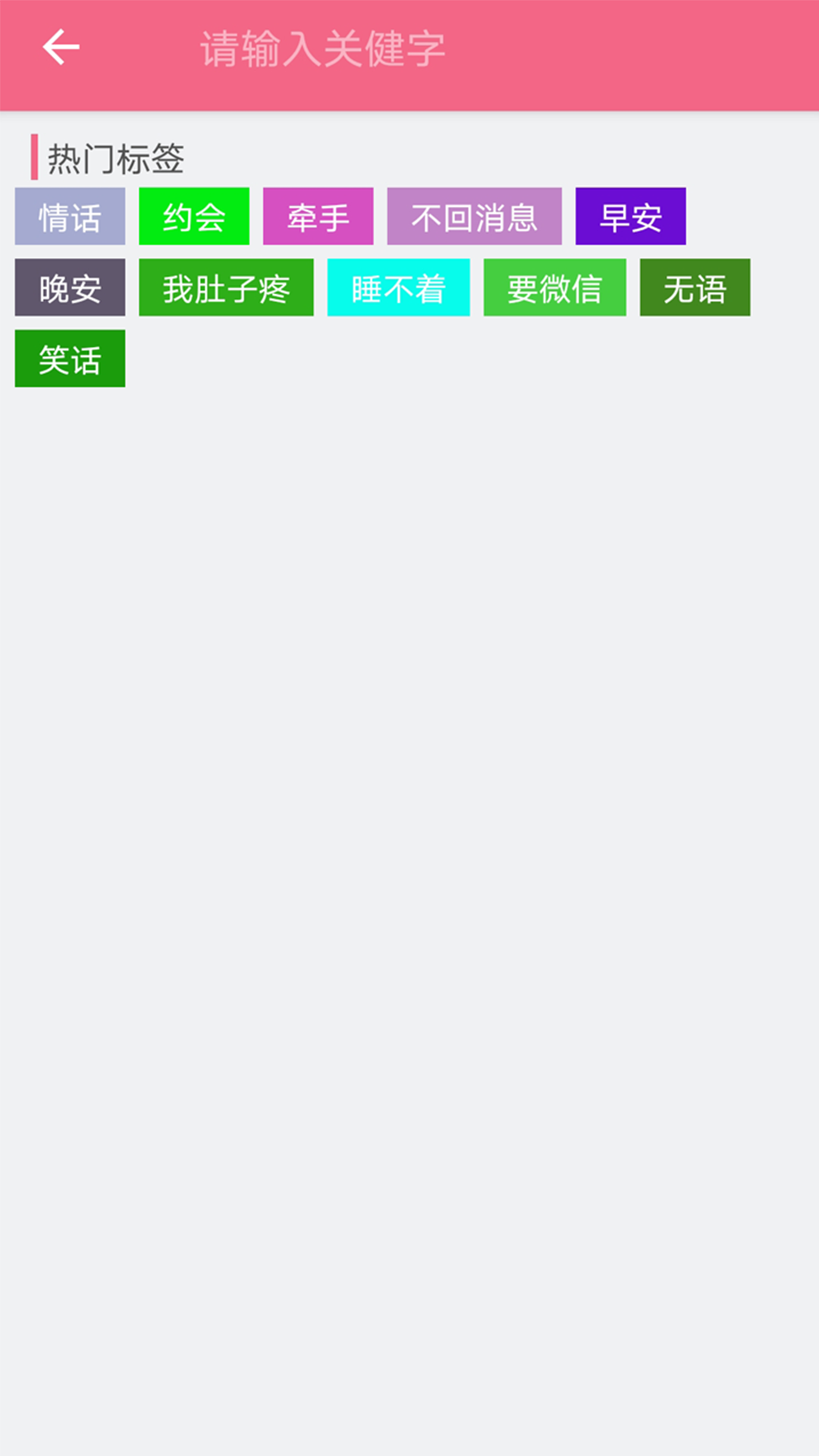Pick the 晚安 tag
819x1456 pixels.
point(70,288)
